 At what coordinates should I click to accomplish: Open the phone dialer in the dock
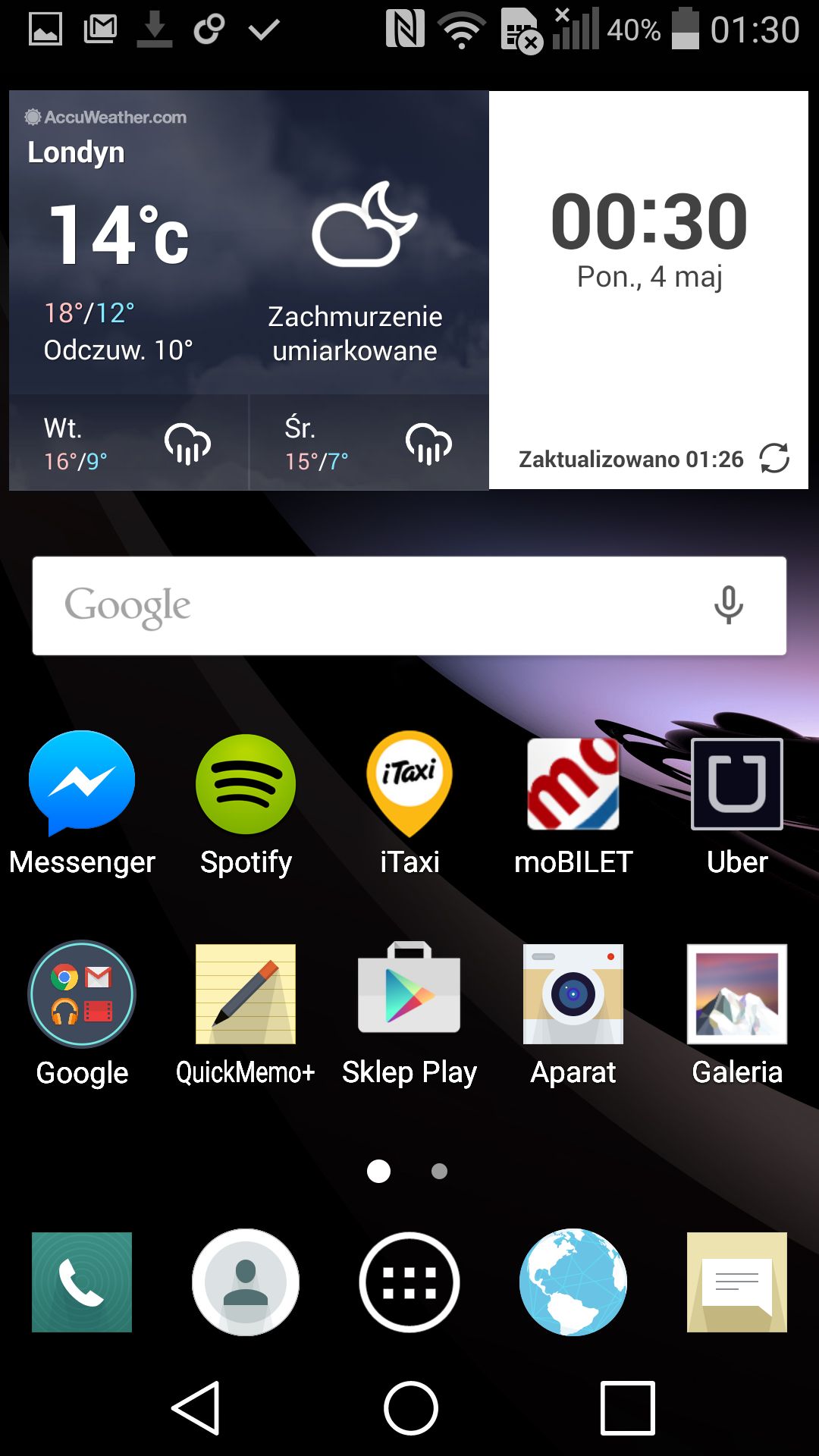pyautogui.click(x=82, y=1282)
